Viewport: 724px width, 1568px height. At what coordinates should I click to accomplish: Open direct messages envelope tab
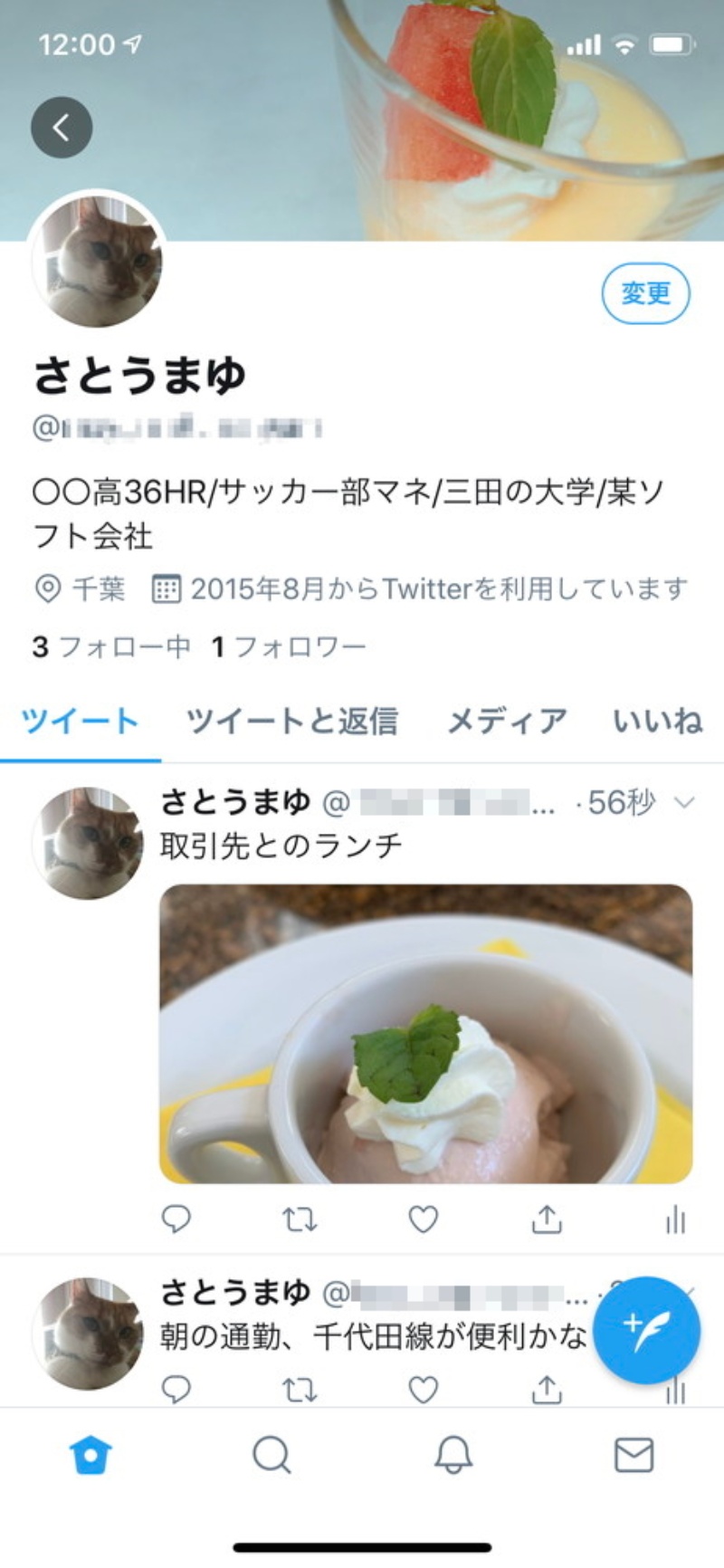(x=633, y=1456)
